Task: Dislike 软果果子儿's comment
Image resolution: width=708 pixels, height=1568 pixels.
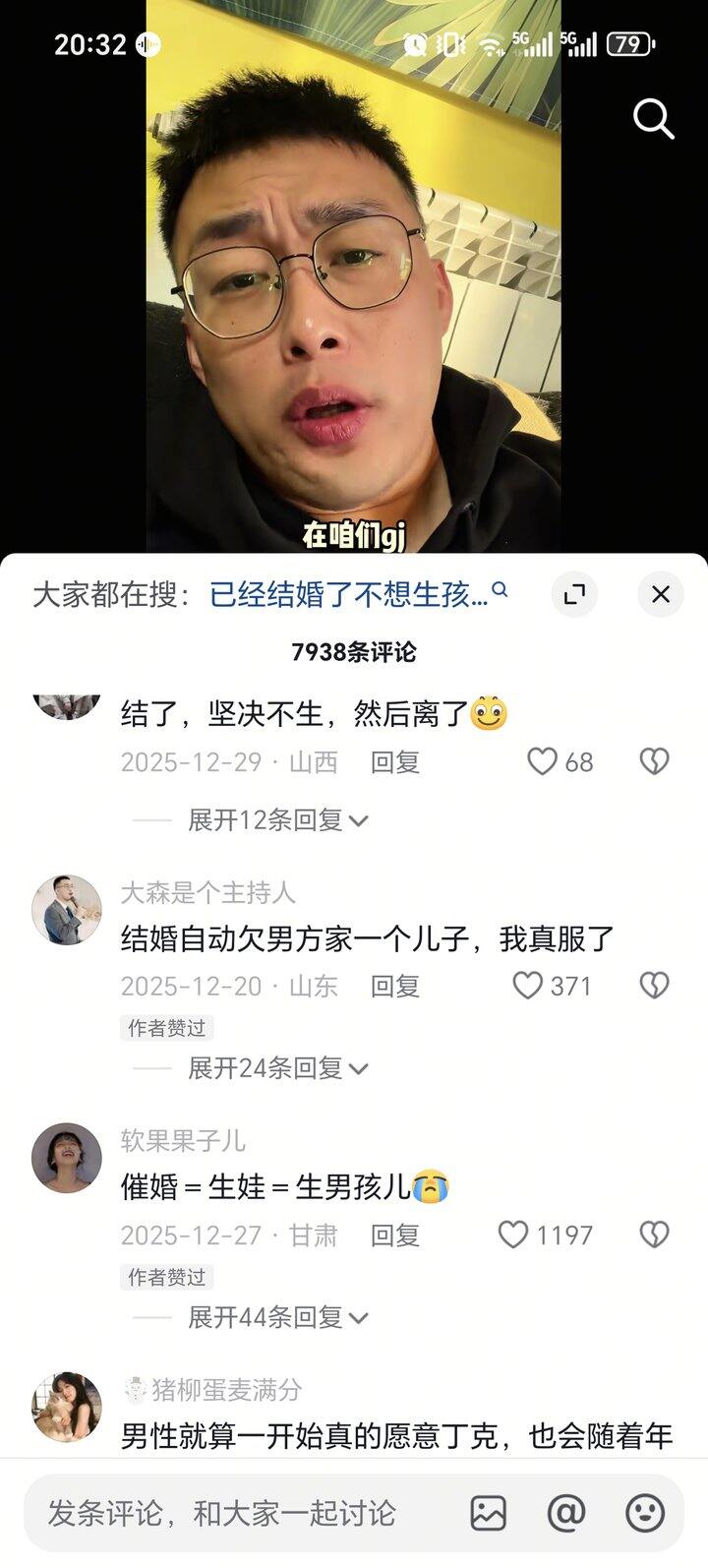Action: click(x=654, y=1235)
